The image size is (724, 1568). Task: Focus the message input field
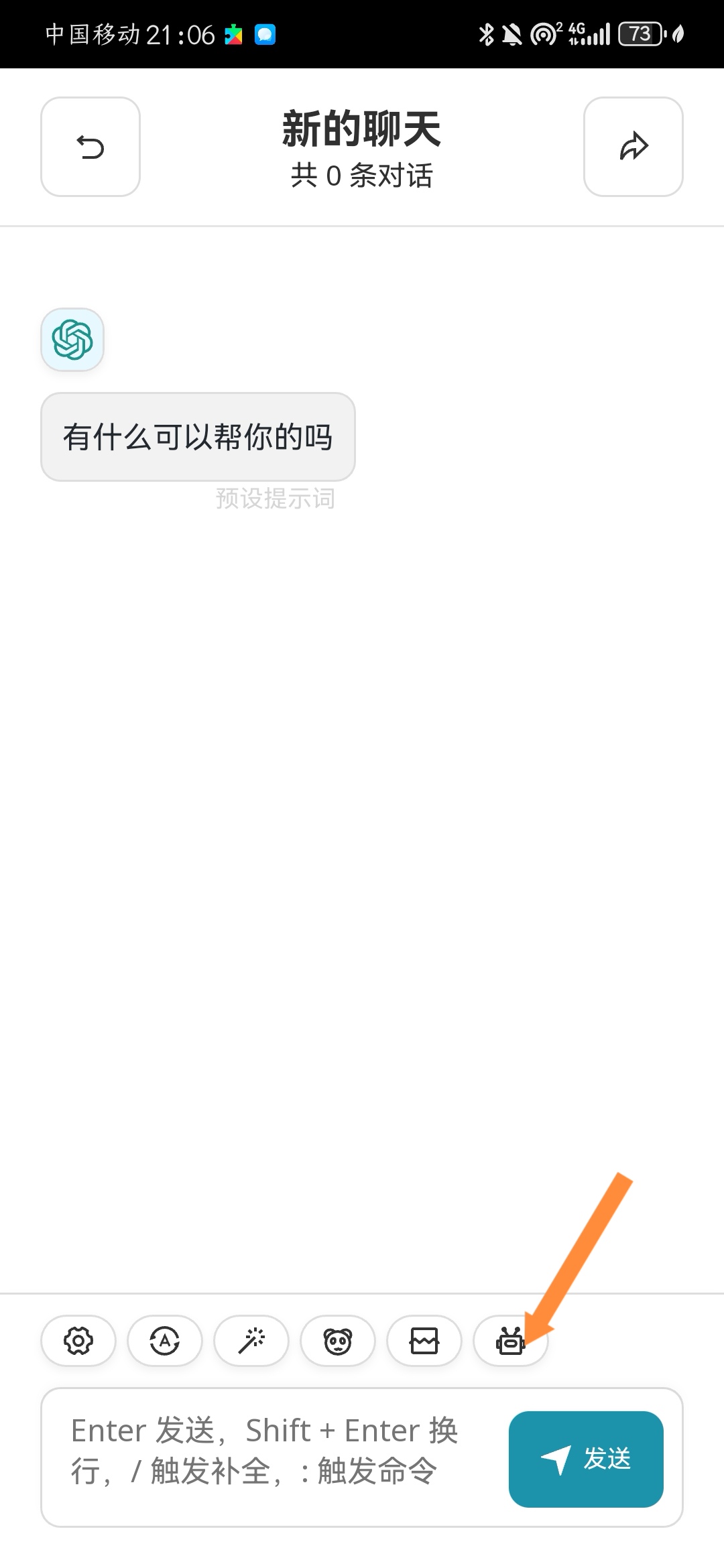[x=275, y=1457]
